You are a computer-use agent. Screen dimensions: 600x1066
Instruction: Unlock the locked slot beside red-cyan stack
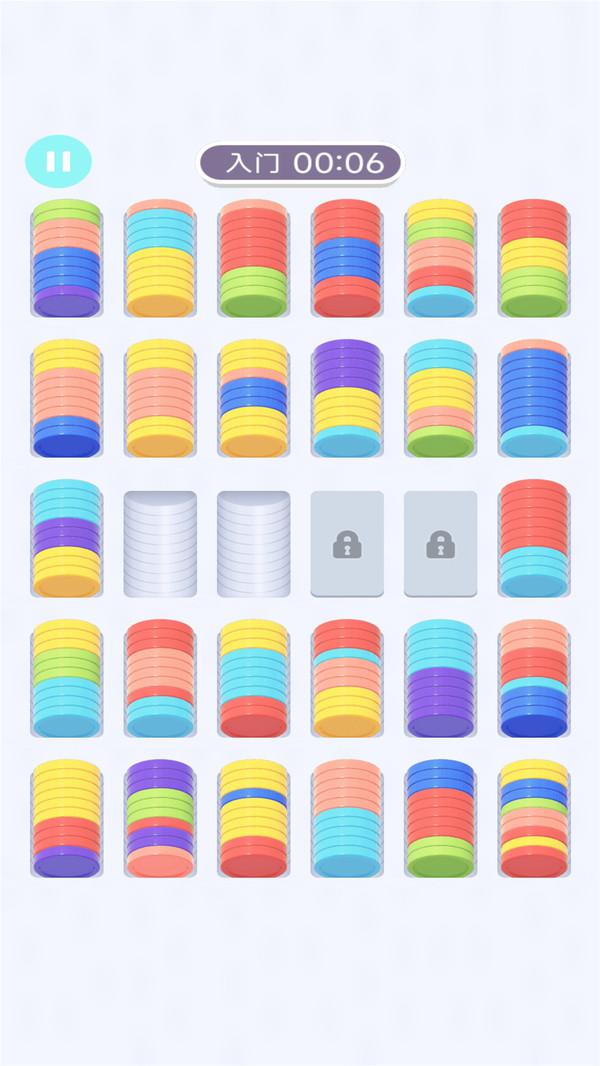[440, 544]
